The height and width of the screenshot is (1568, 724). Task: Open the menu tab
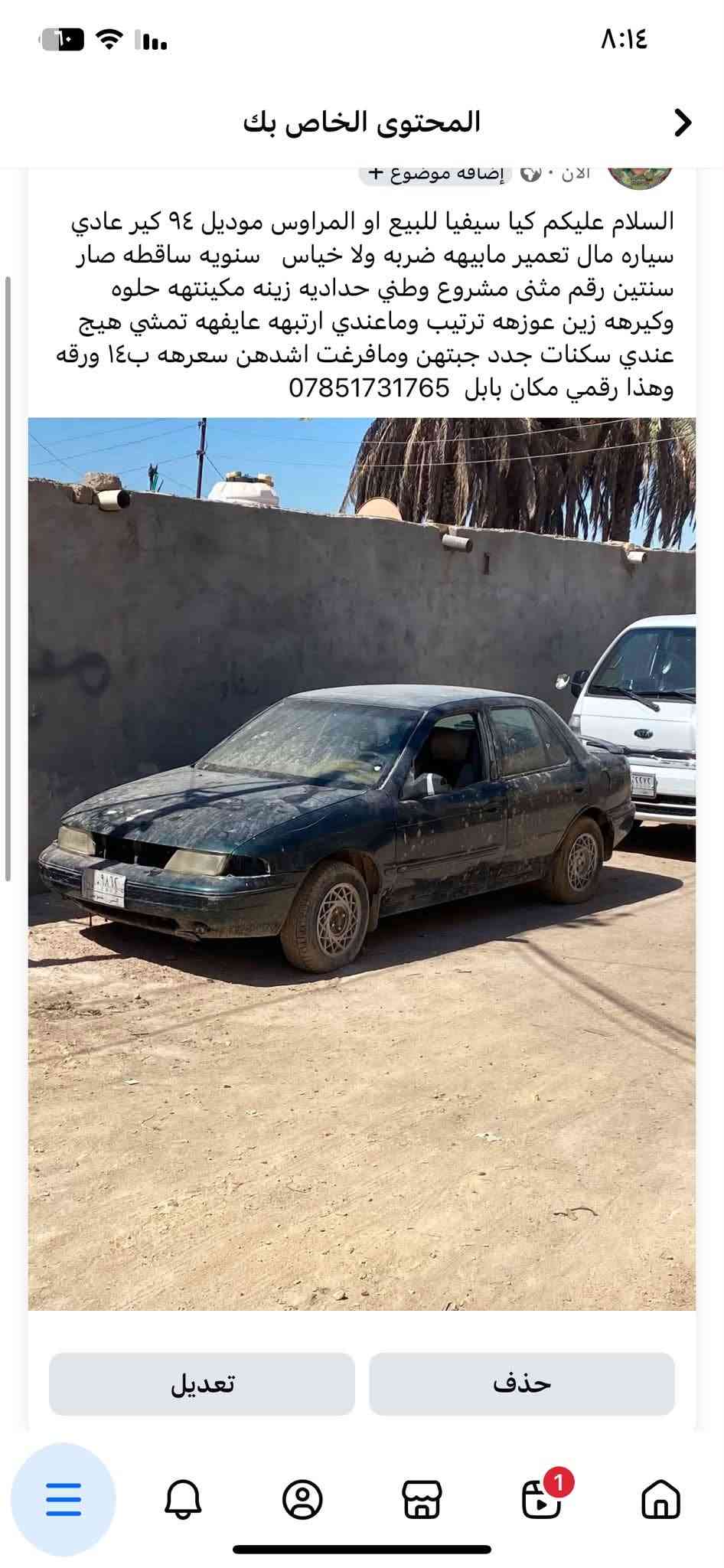click(64, 1499)
